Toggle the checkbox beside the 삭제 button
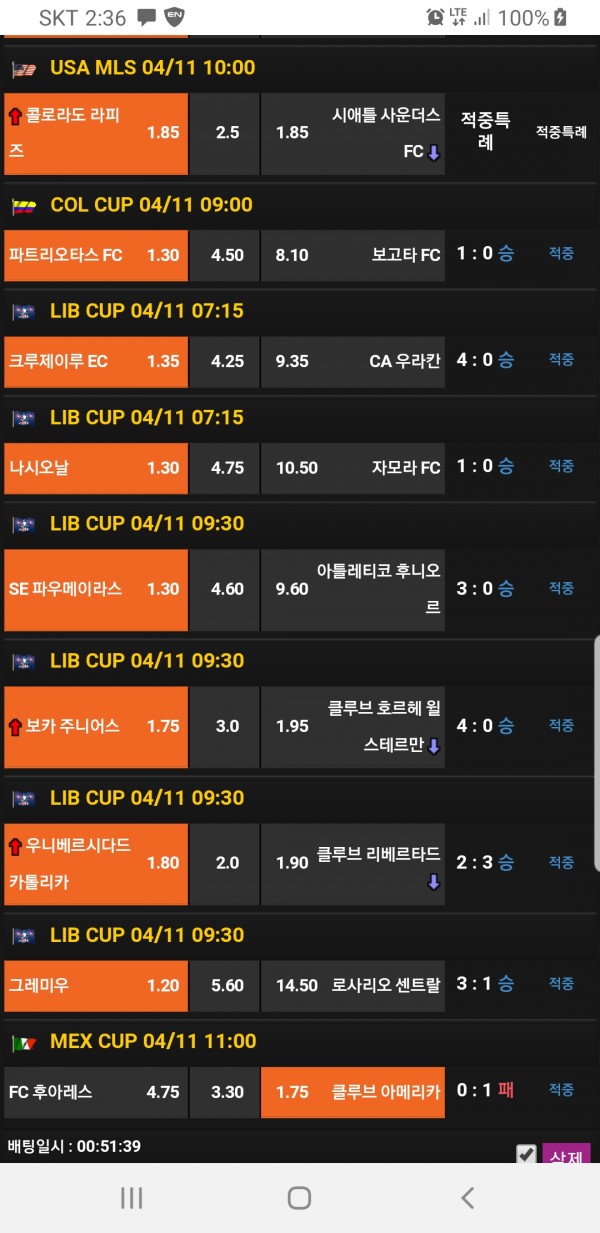600x1233 pixels. (526, 1155)
